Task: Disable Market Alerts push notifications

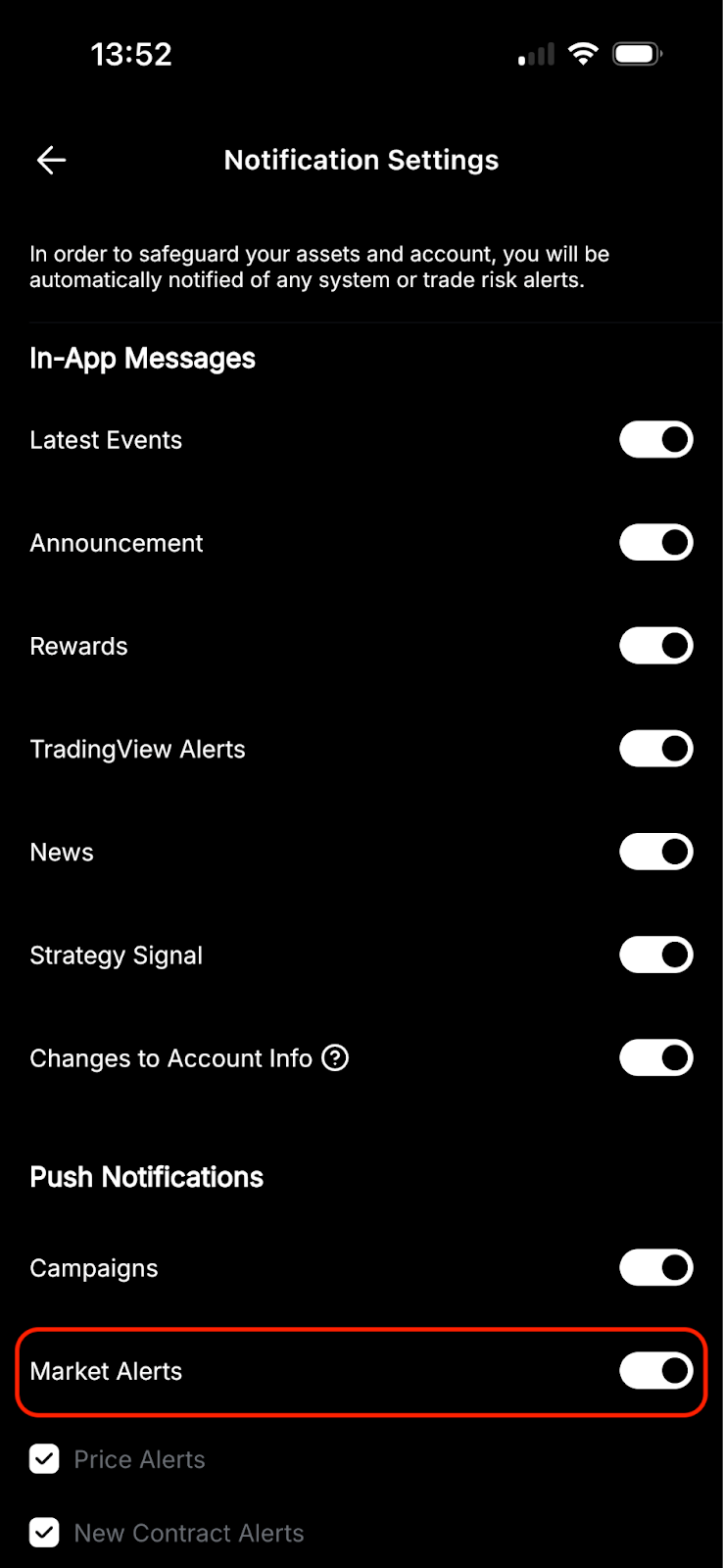Action: [x=655, y=1371]
